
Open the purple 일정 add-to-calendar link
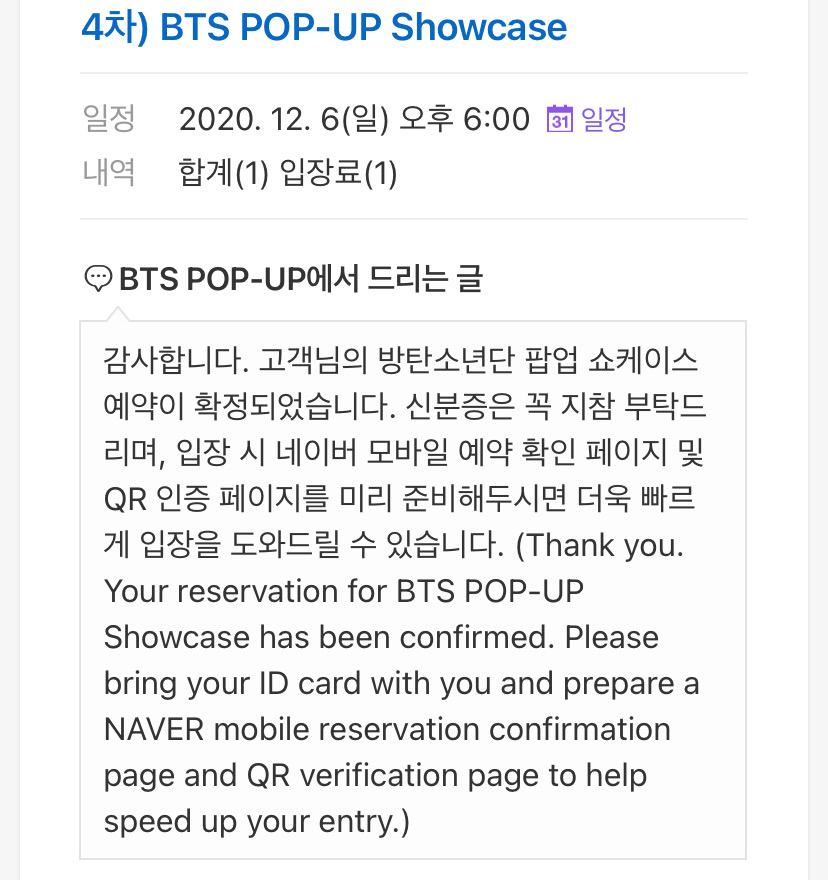(x=604, y=118)
